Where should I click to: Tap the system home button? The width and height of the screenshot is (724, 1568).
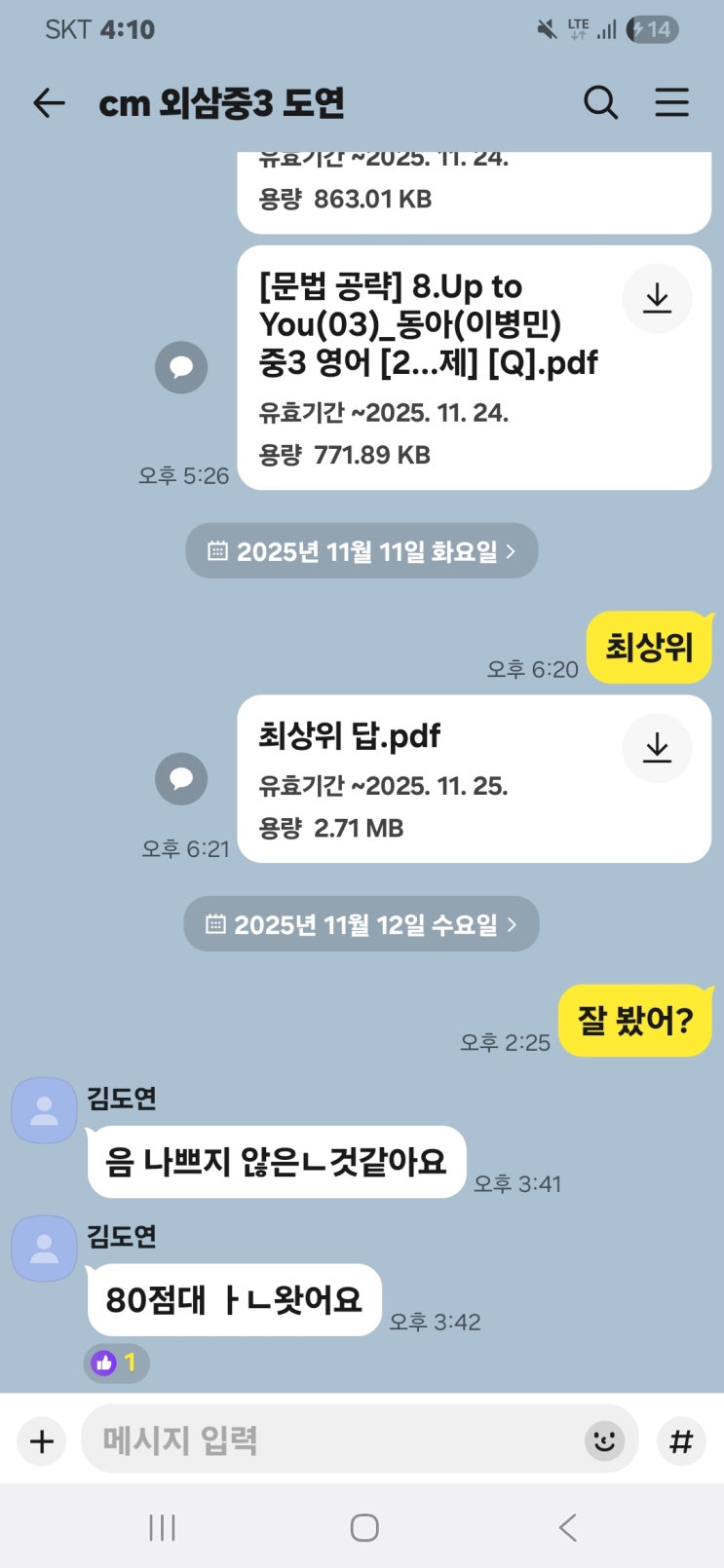(363, 1527)
